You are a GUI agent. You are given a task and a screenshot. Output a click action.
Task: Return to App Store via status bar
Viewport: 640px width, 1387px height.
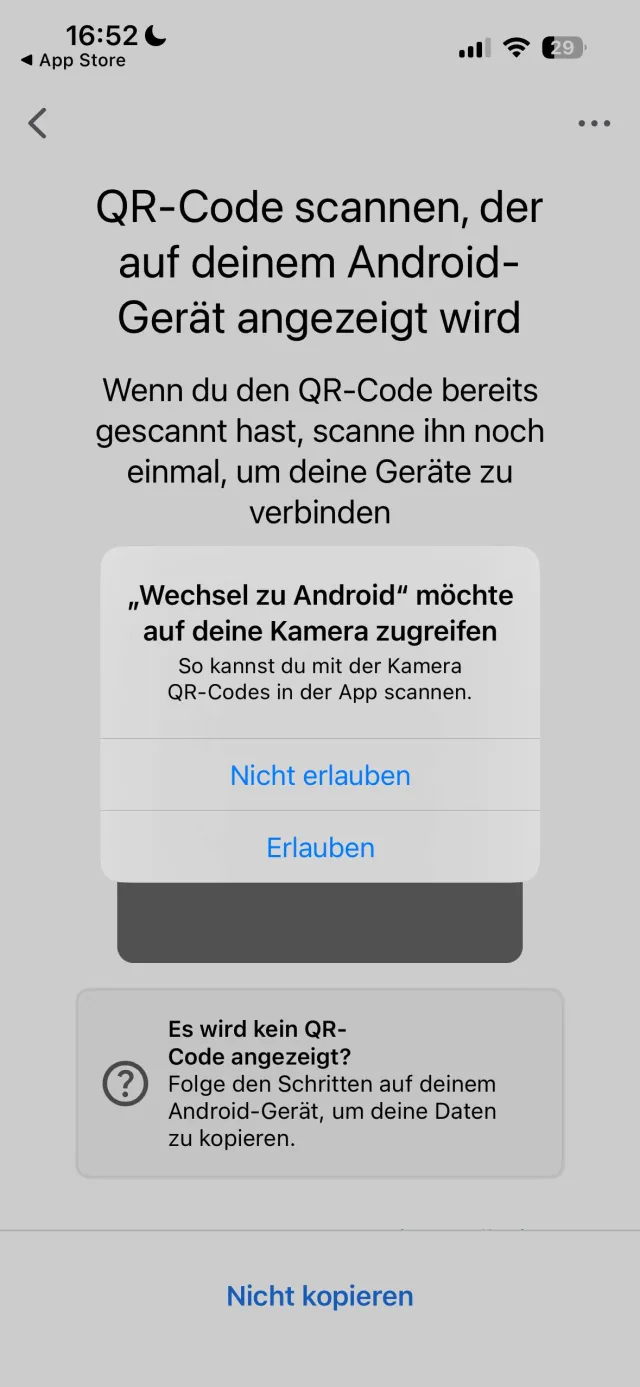73,61
